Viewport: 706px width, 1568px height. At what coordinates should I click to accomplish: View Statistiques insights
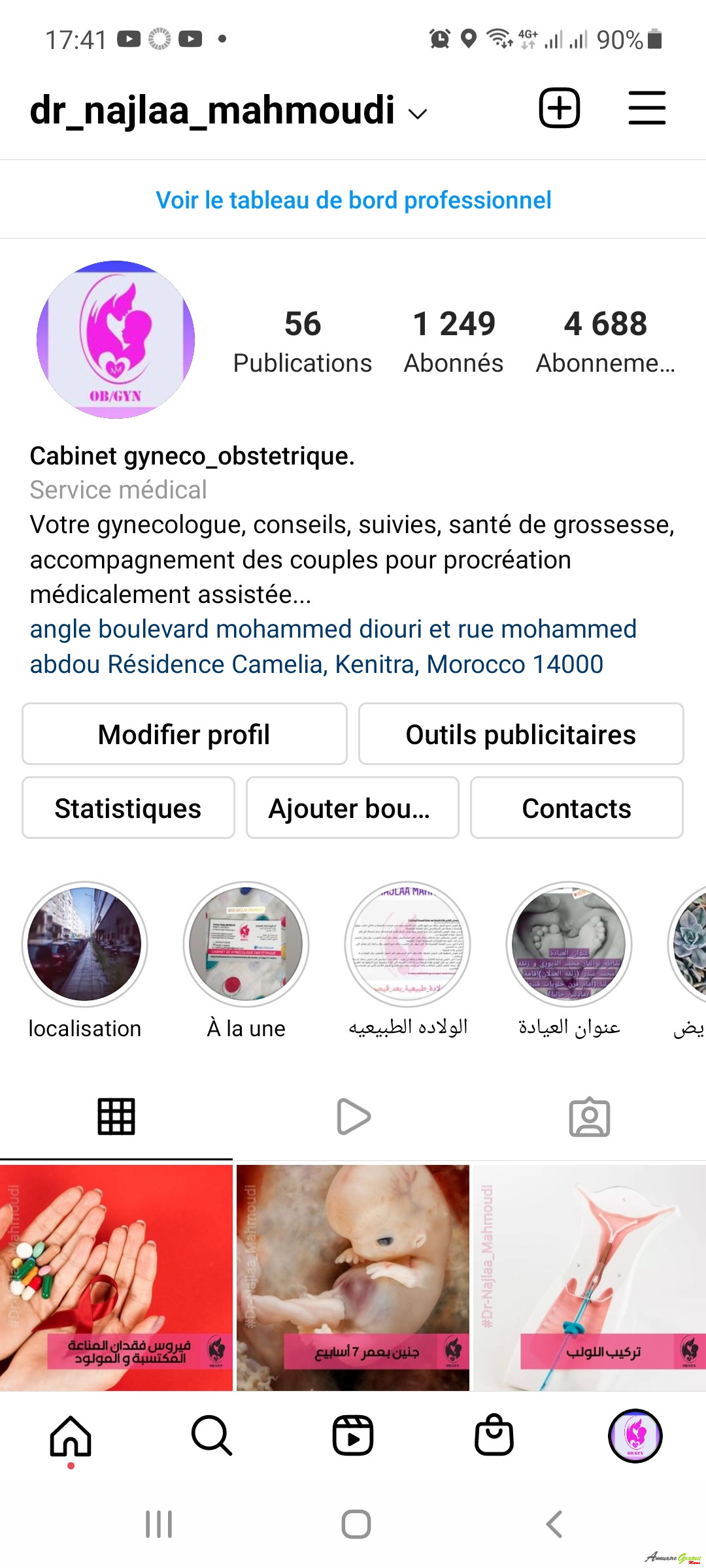pos(128,808)
